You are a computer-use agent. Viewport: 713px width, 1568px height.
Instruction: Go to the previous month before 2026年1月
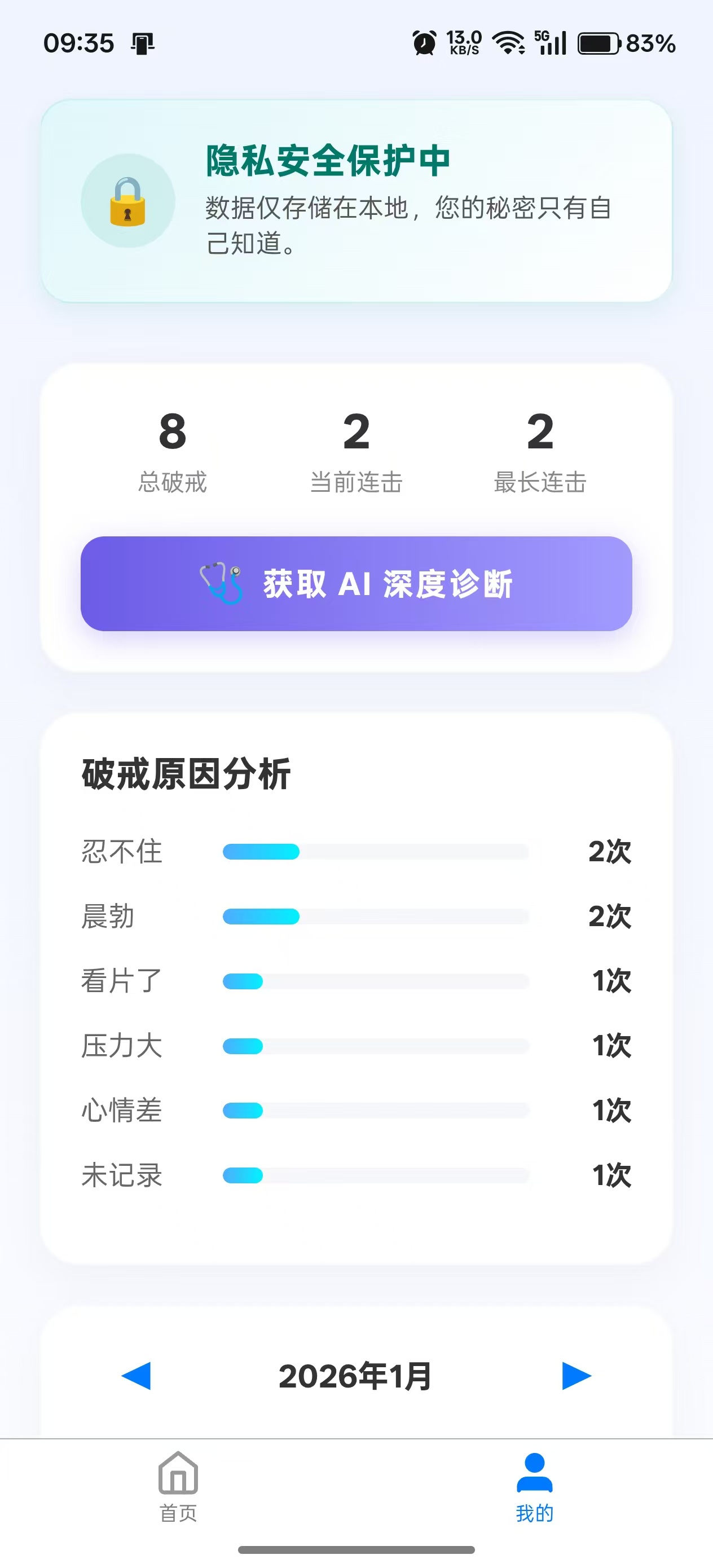pos(137,1375)
